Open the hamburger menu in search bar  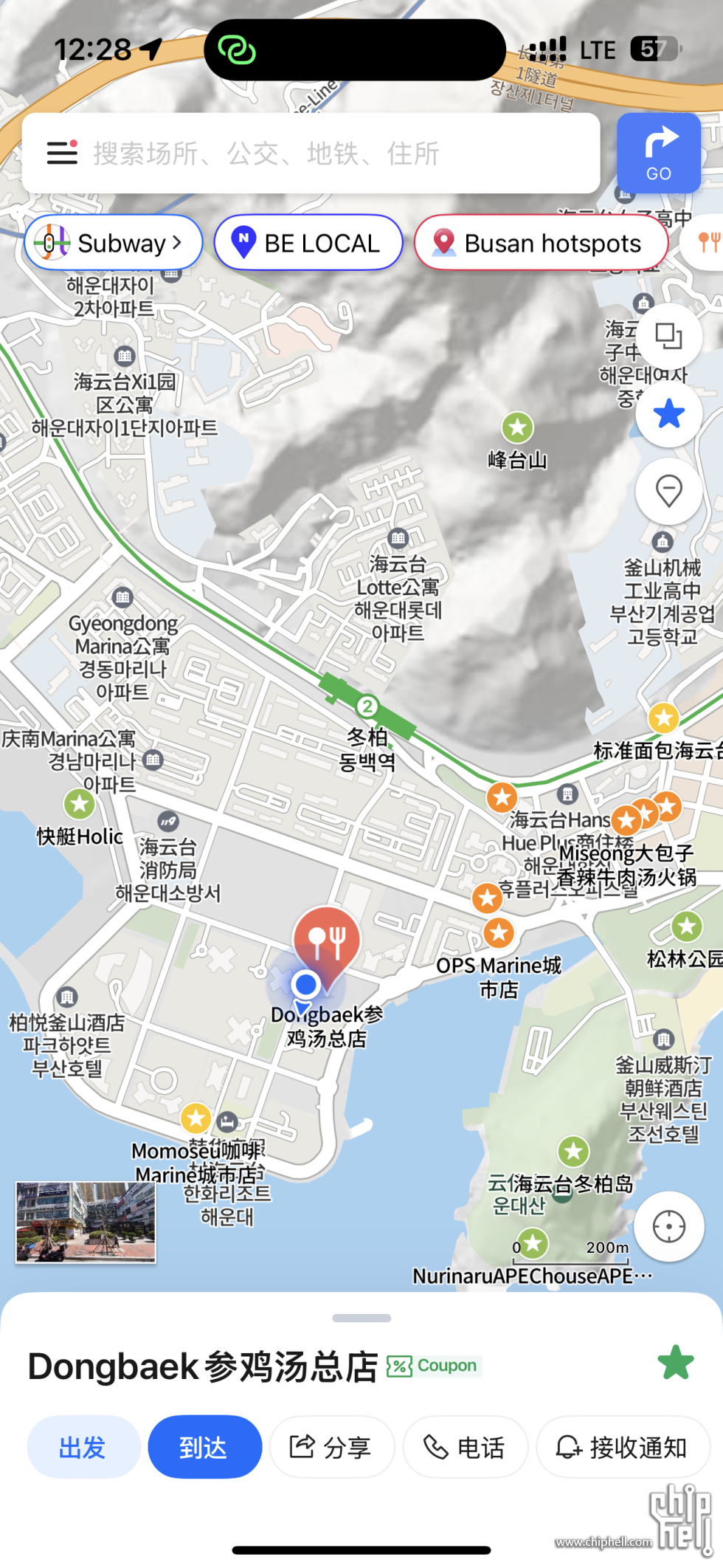62,153
